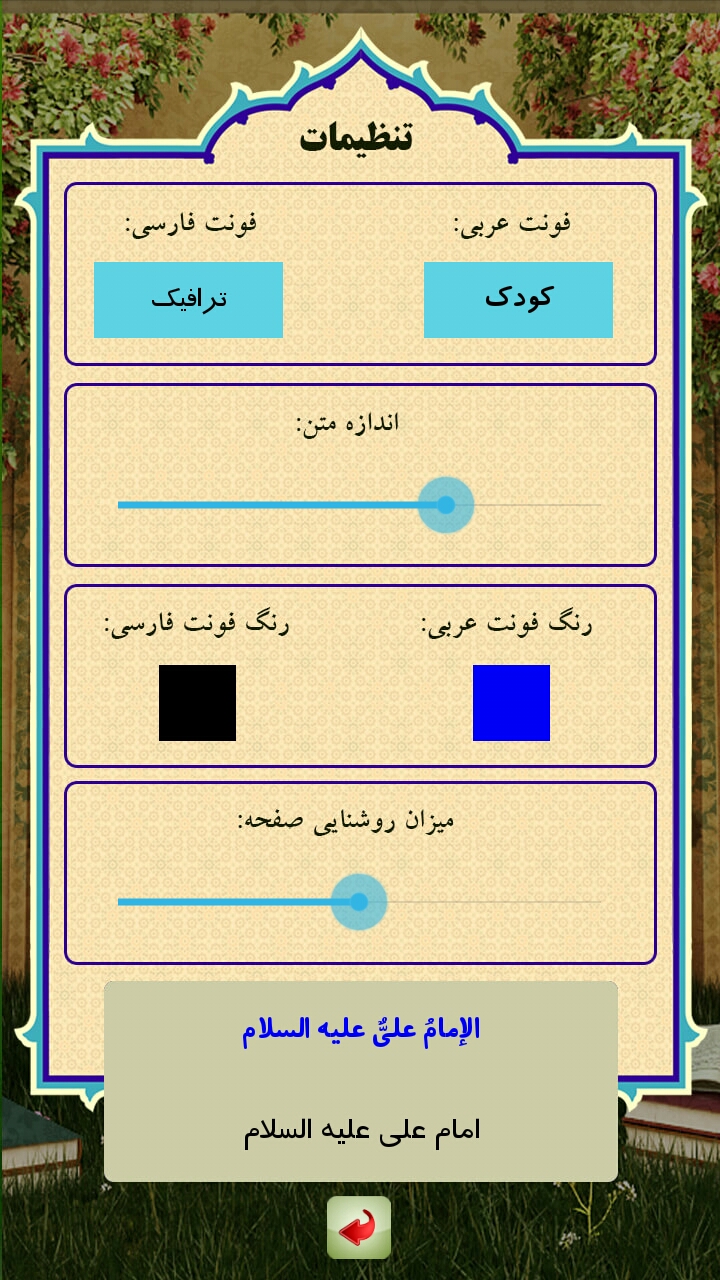Open the Persian font selector showing ترافیک
The width and height of the screenshot is (720, 1280).
coord(188,300)
